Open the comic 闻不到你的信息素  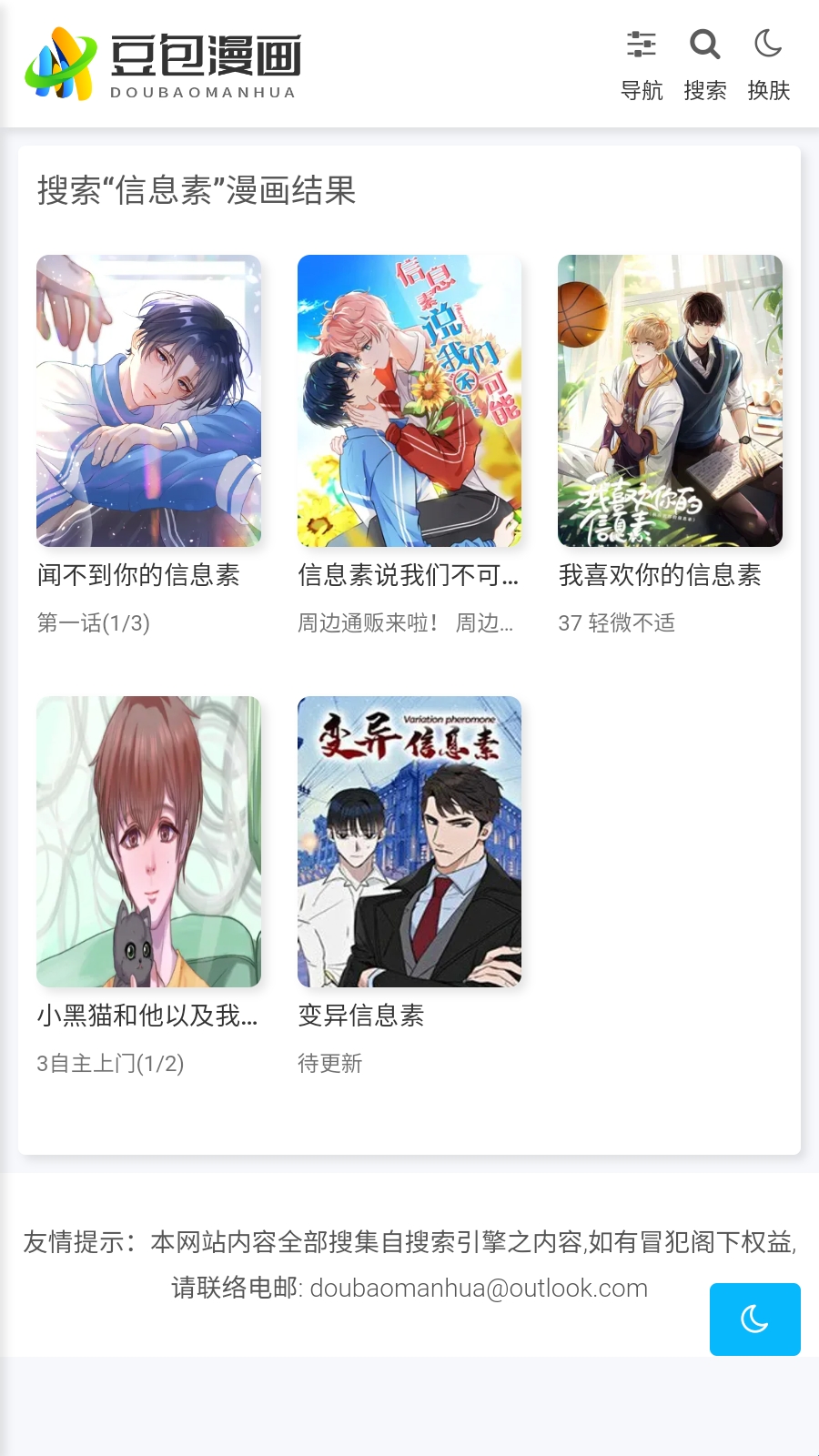pos(148,401)
